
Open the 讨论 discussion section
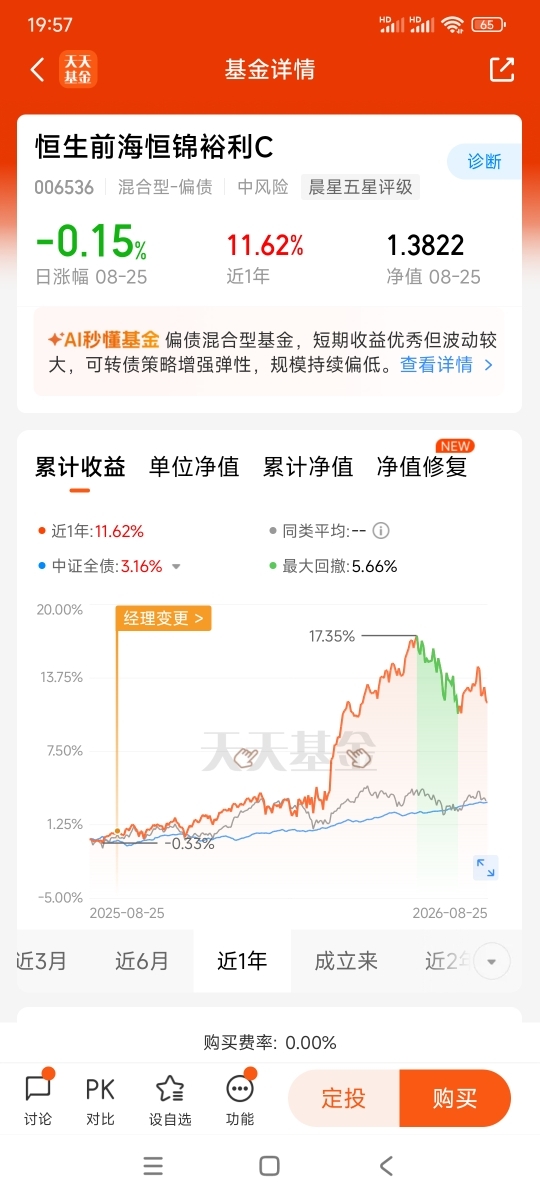38,1098
